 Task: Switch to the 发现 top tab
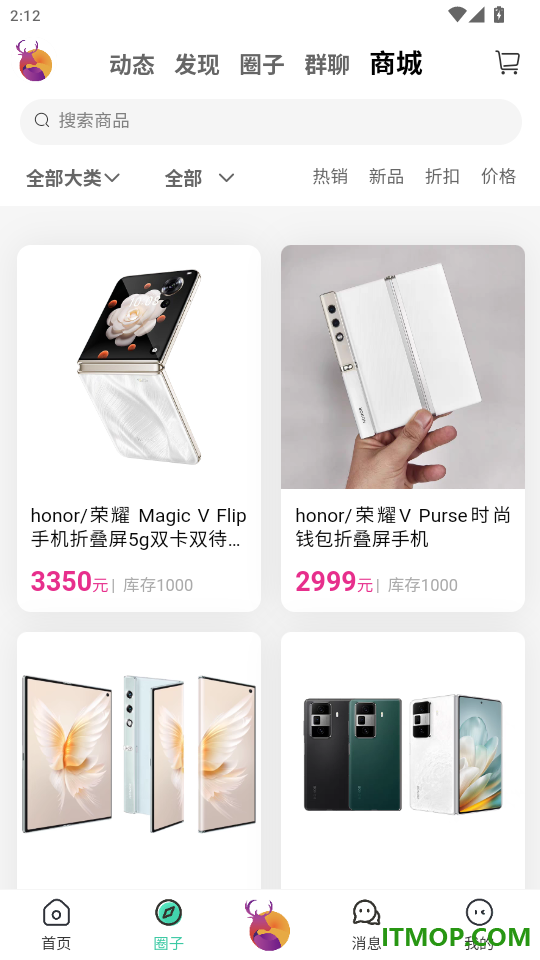pos(197,64)
